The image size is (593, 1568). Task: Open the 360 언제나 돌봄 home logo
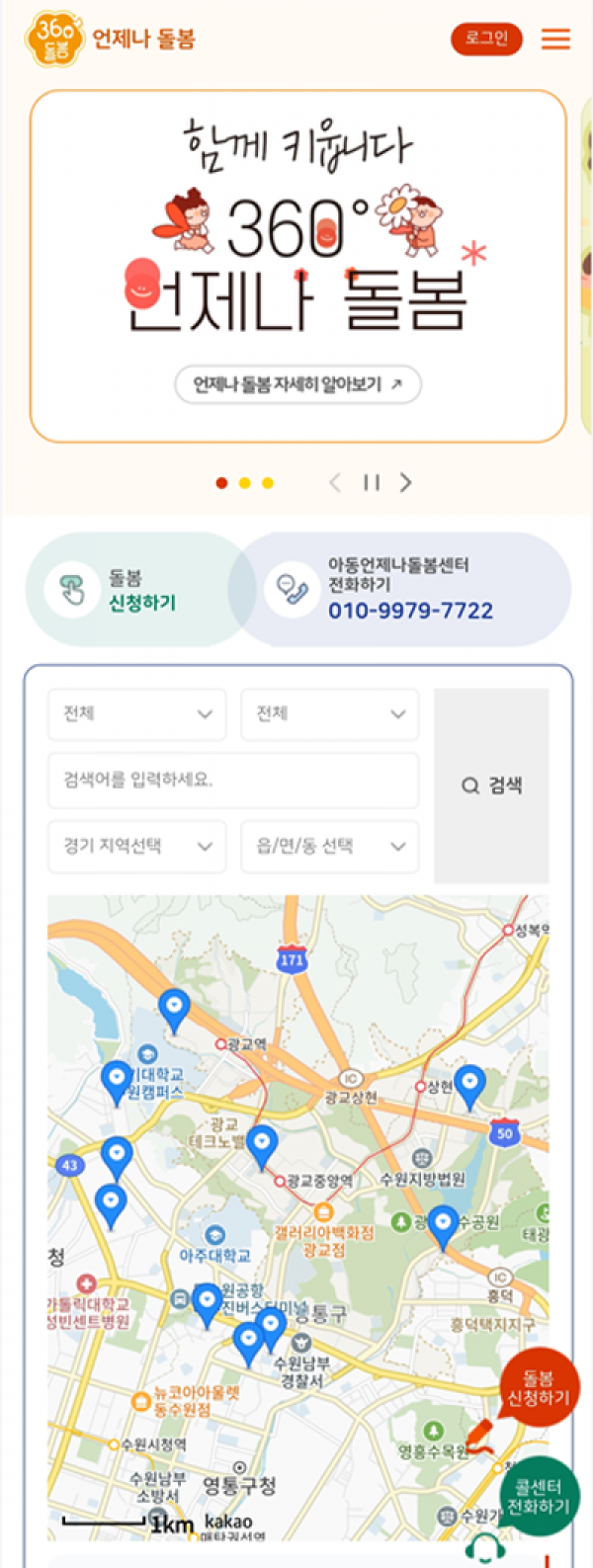point(109,39)
